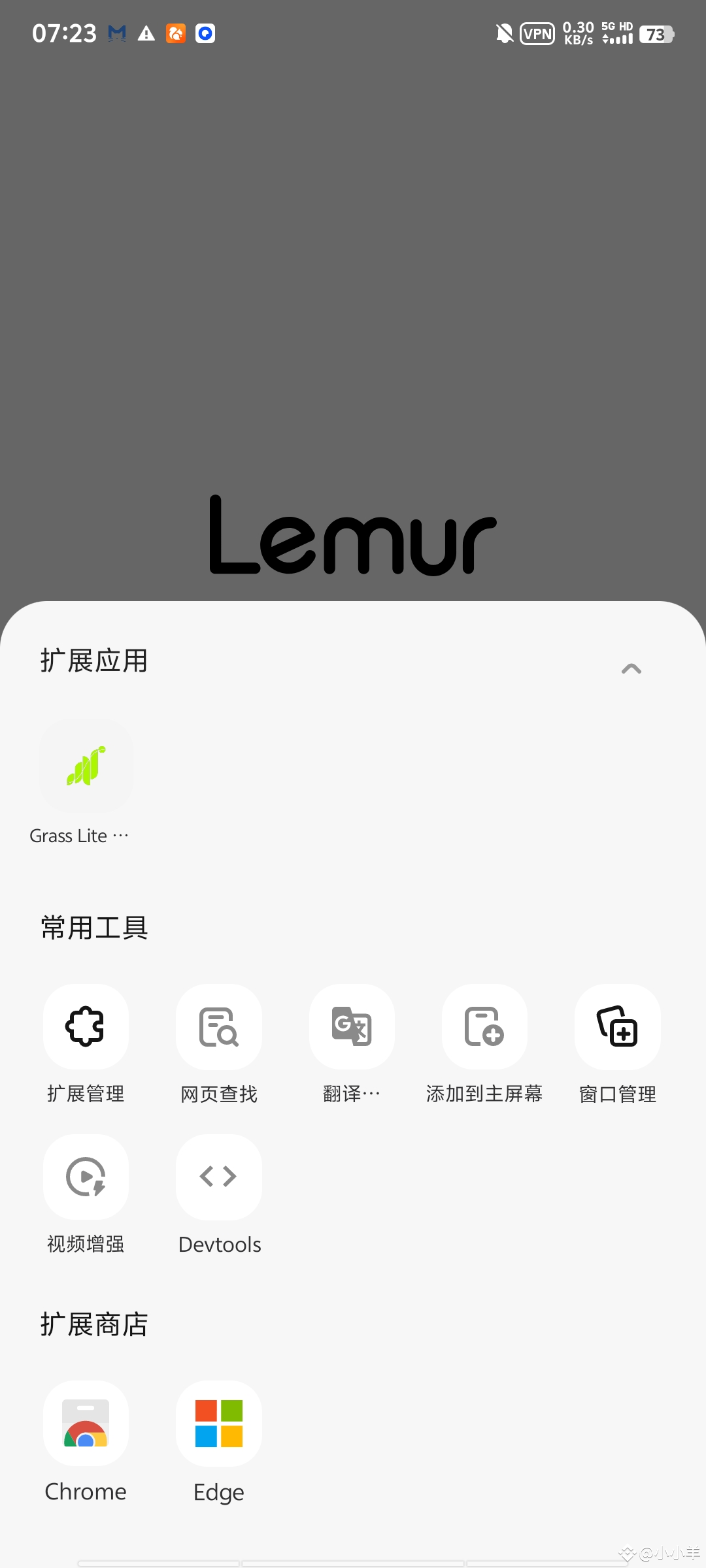Tap the 添加到主屏幕 add-to-home-screen icon
The height and width of the screenshot is (1568, 706).
click(484, 1026)
